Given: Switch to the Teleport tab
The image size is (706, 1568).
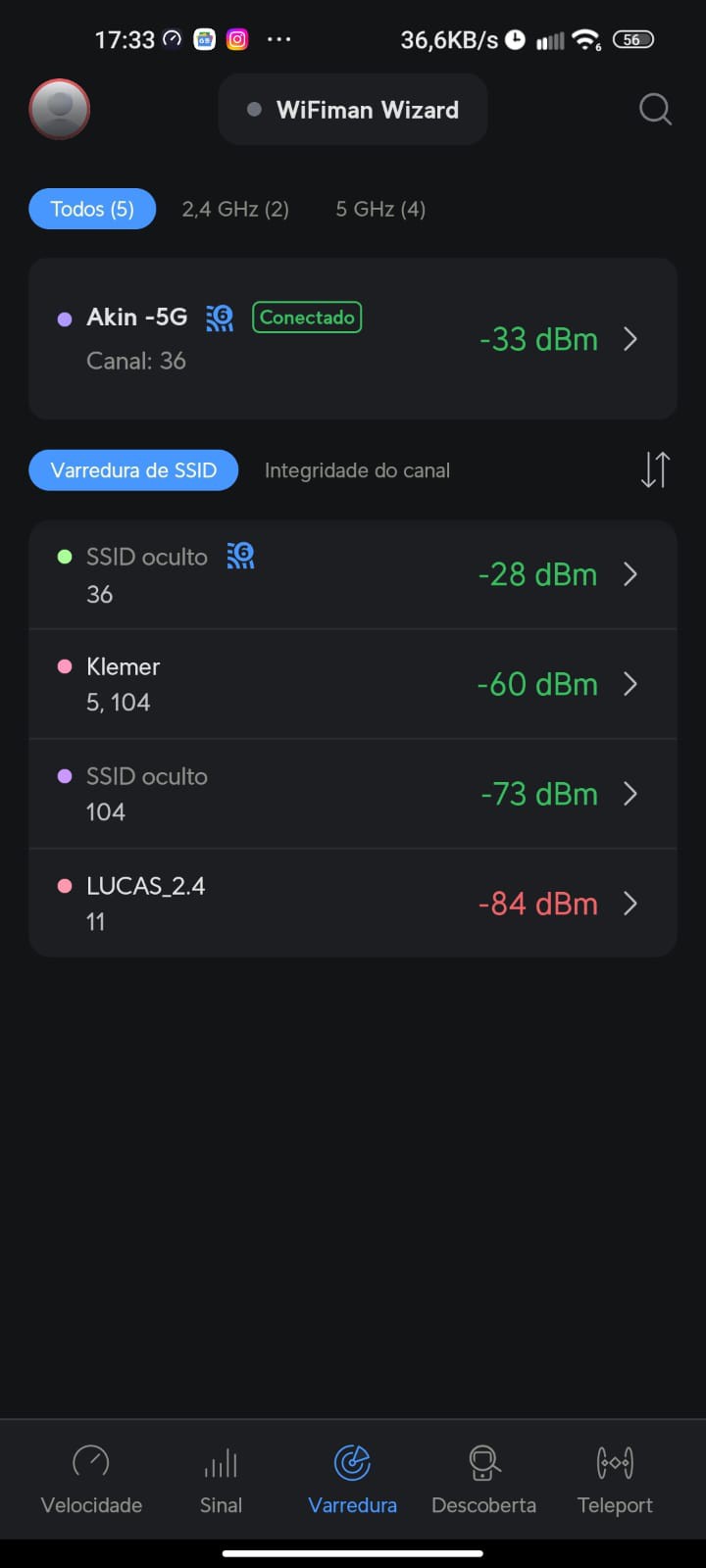Looking at the screenshot, I should click(615, 1480).
